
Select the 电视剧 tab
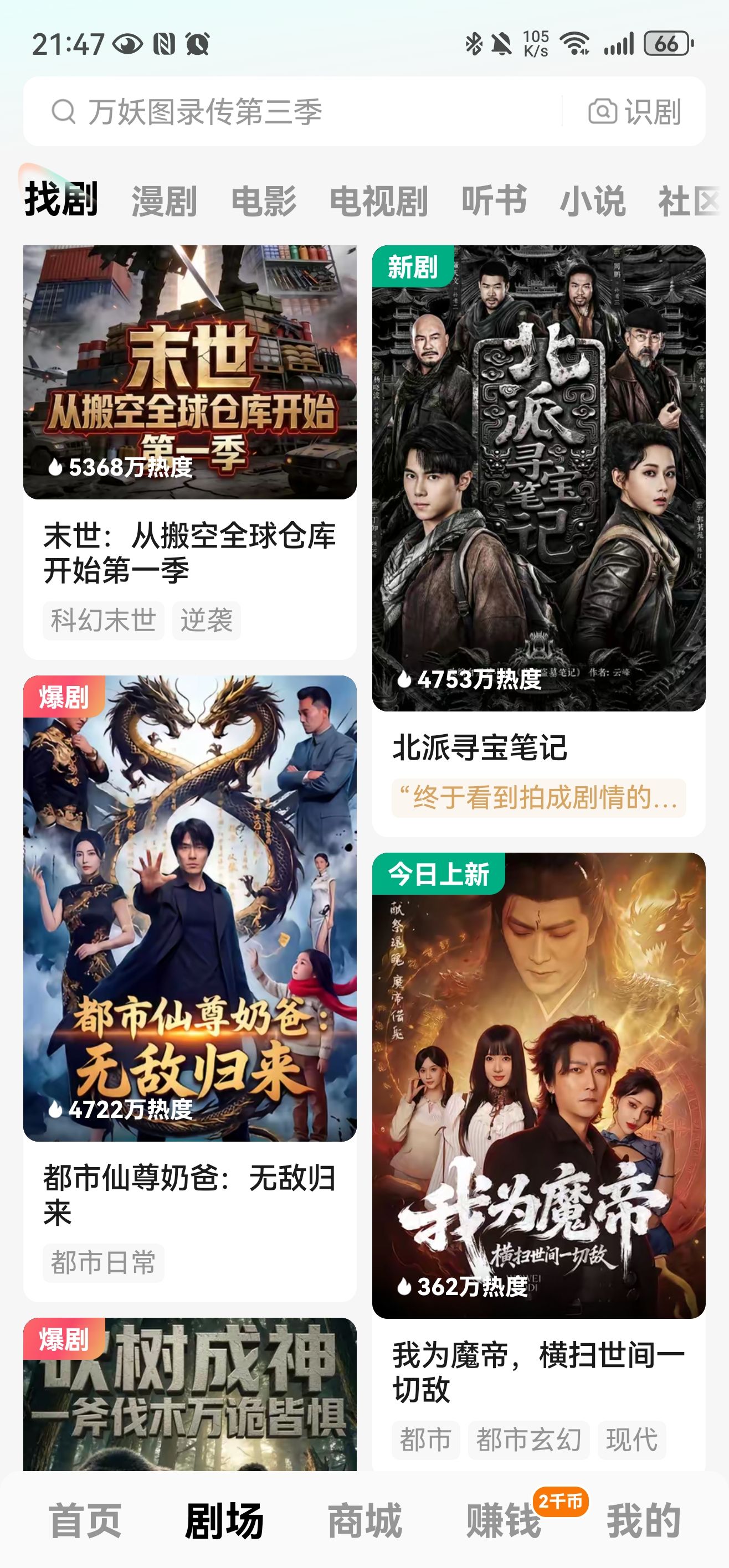click(x=378, y=201)
